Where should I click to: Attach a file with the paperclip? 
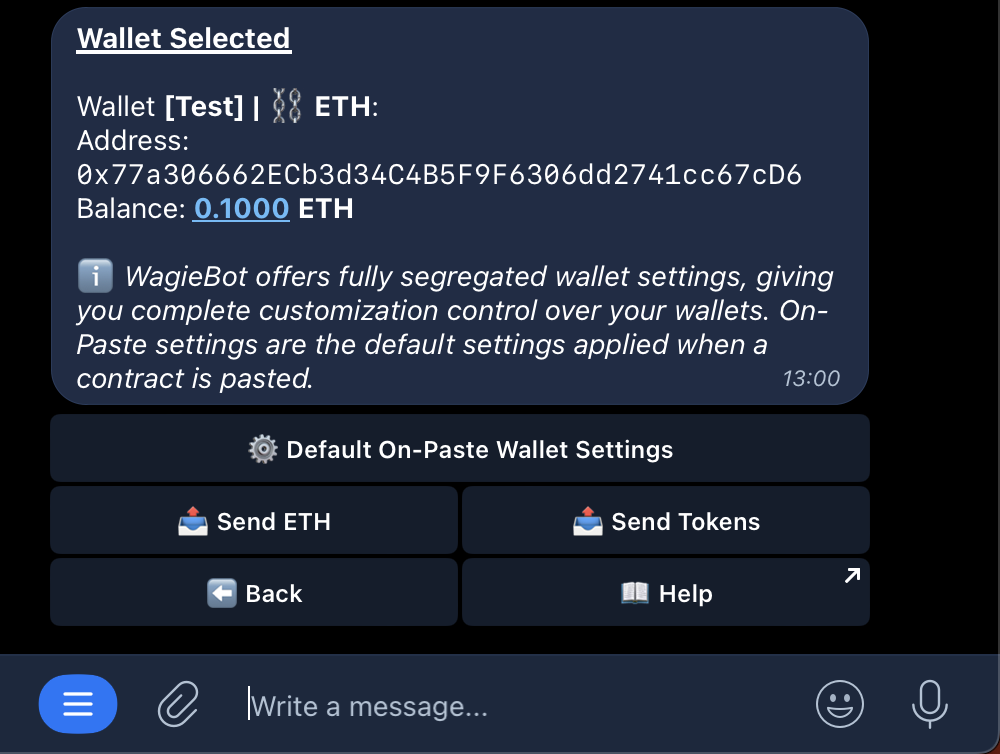click(x=179, y=705)
